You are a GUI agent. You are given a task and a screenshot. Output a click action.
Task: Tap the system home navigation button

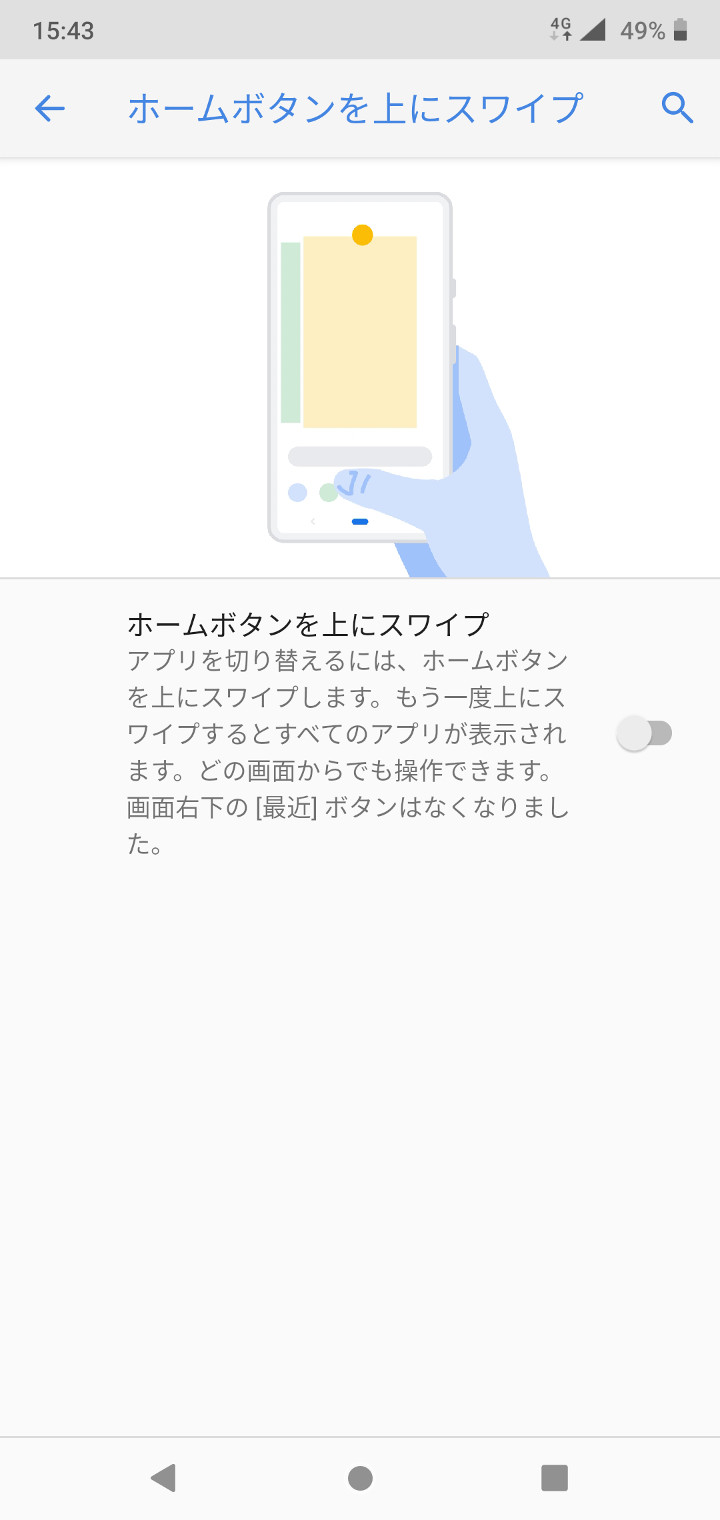click(x=360, y=1477)
